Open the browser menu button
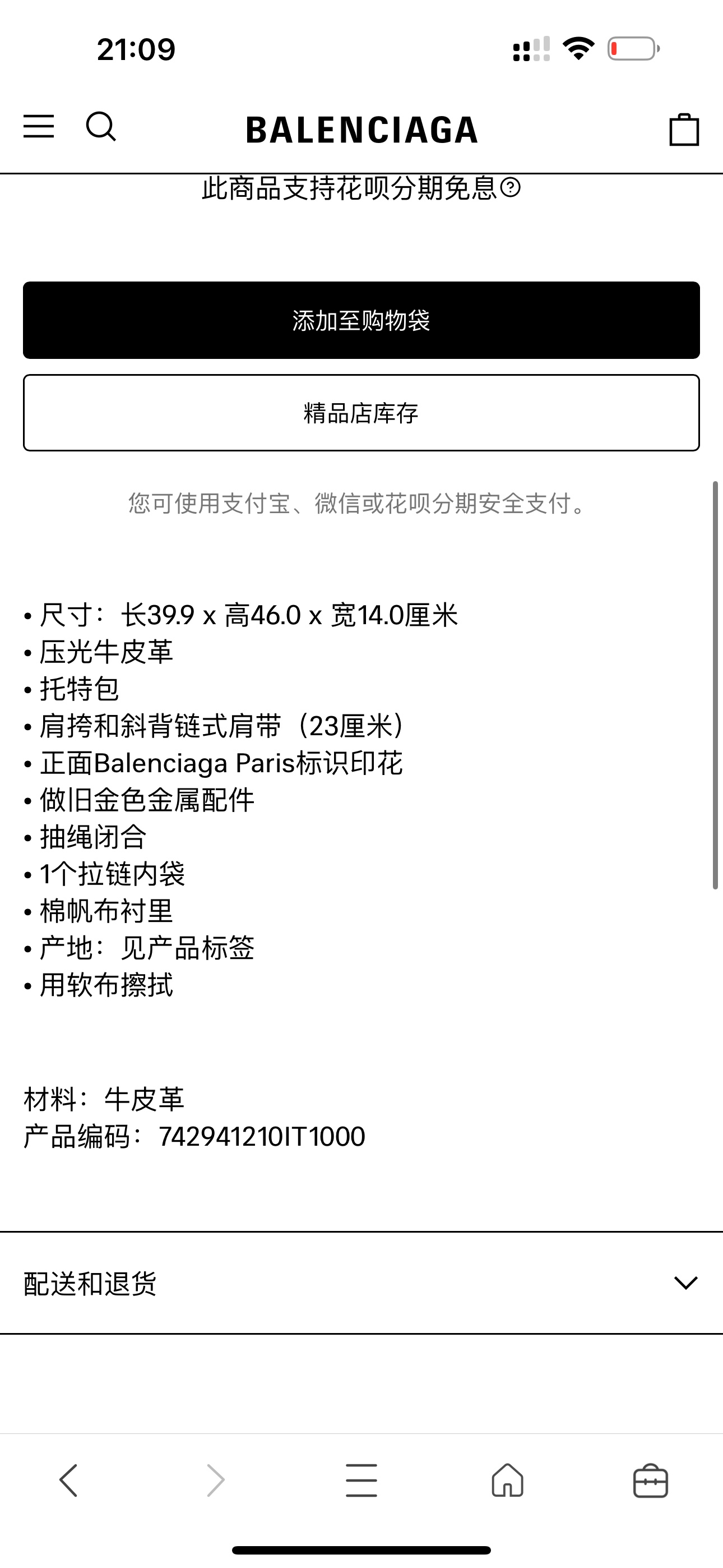723x1568 pixels. (361, 1481)
